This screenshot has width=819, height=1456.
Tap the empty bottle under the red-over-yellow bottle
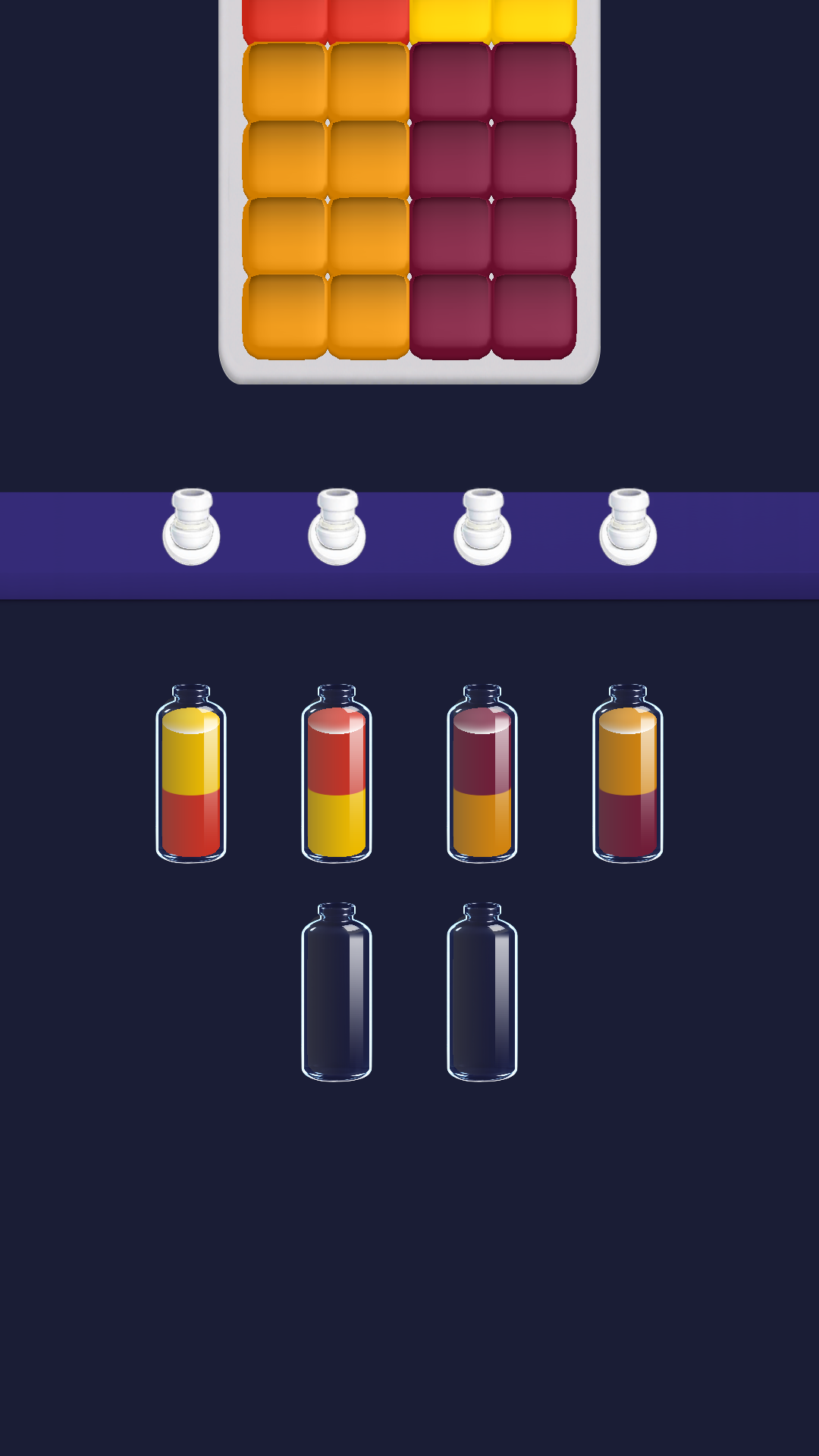click(x=337, y=993)
